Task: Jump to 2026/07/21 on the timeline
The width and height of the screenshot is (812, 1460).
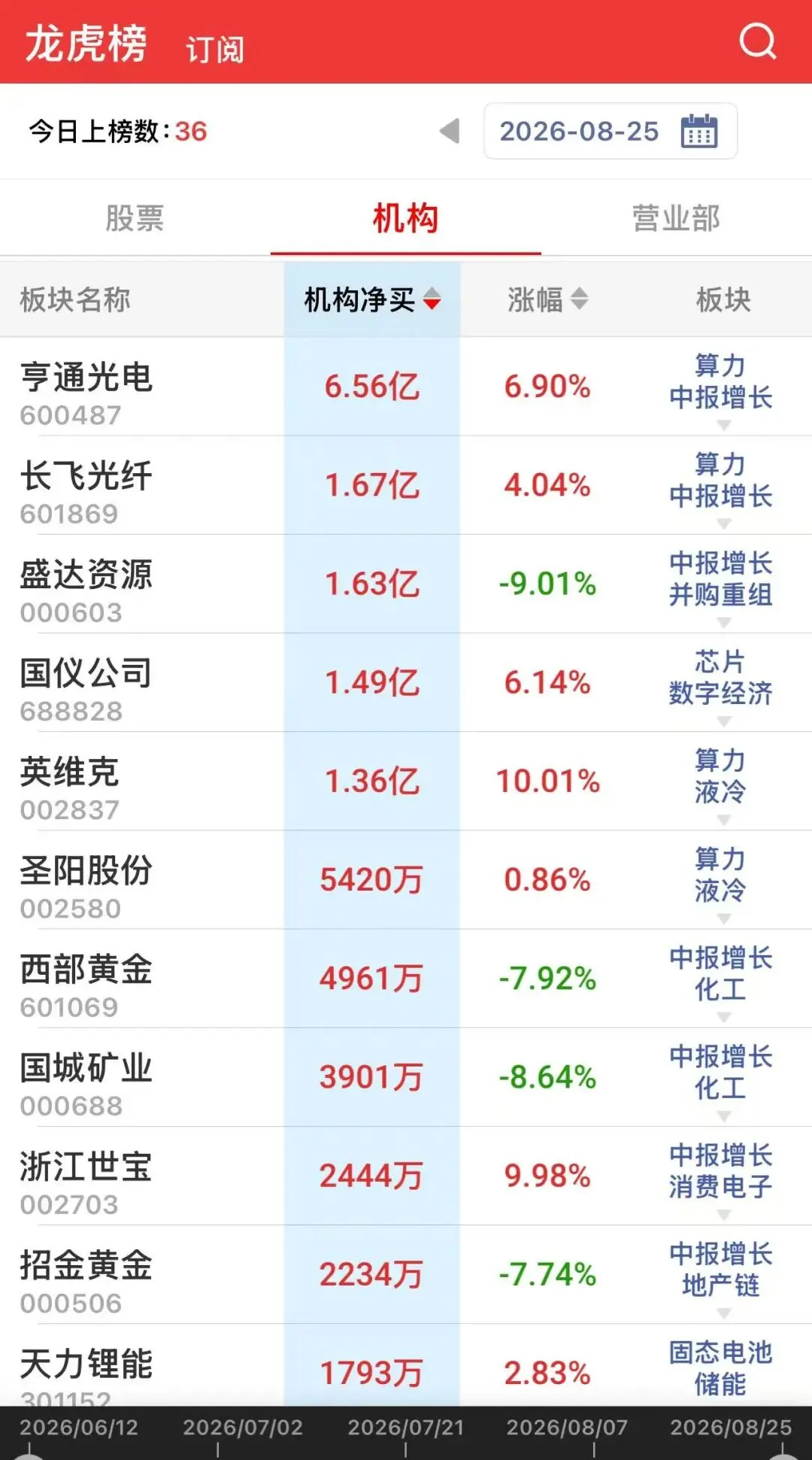Action: [x=406, y=1428]
